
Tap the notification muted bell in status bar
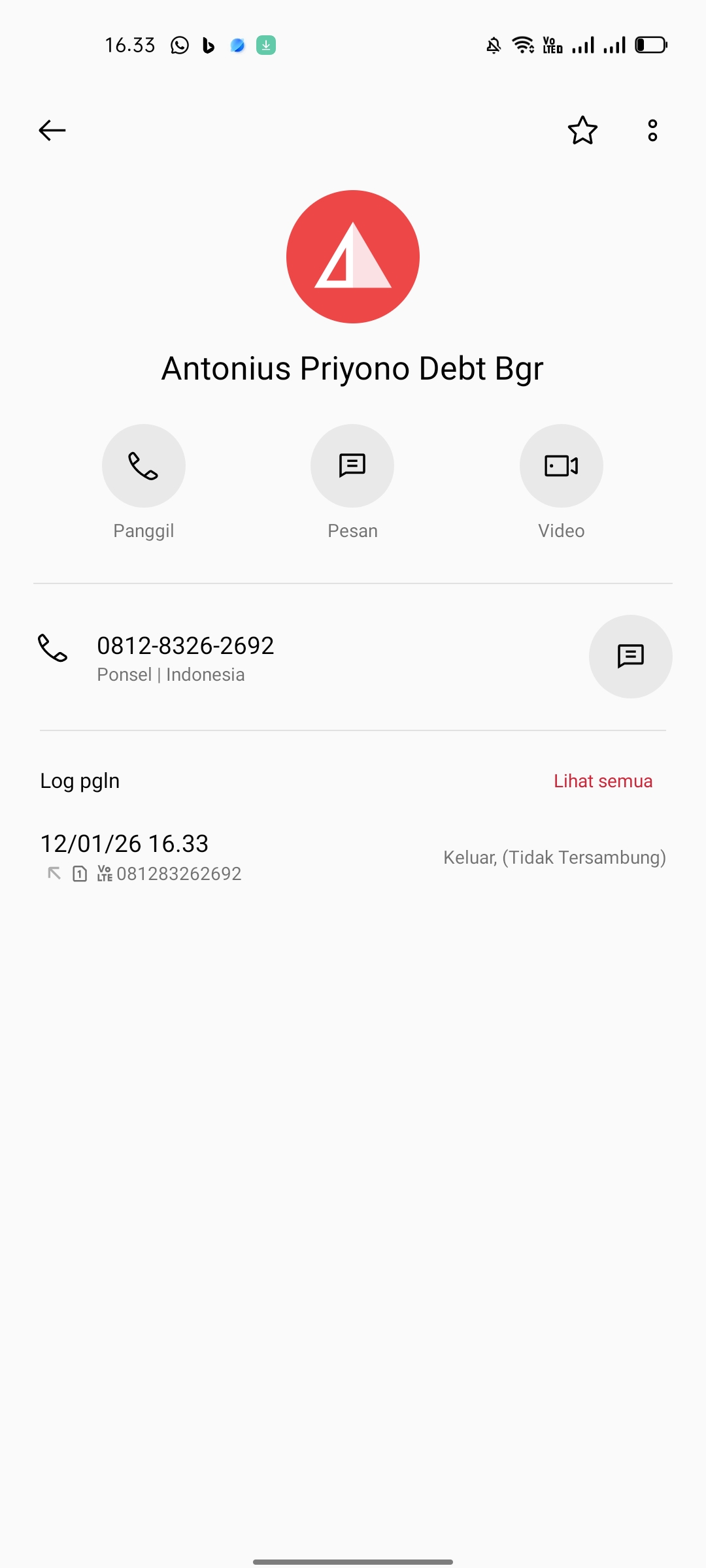coord(494,44)
